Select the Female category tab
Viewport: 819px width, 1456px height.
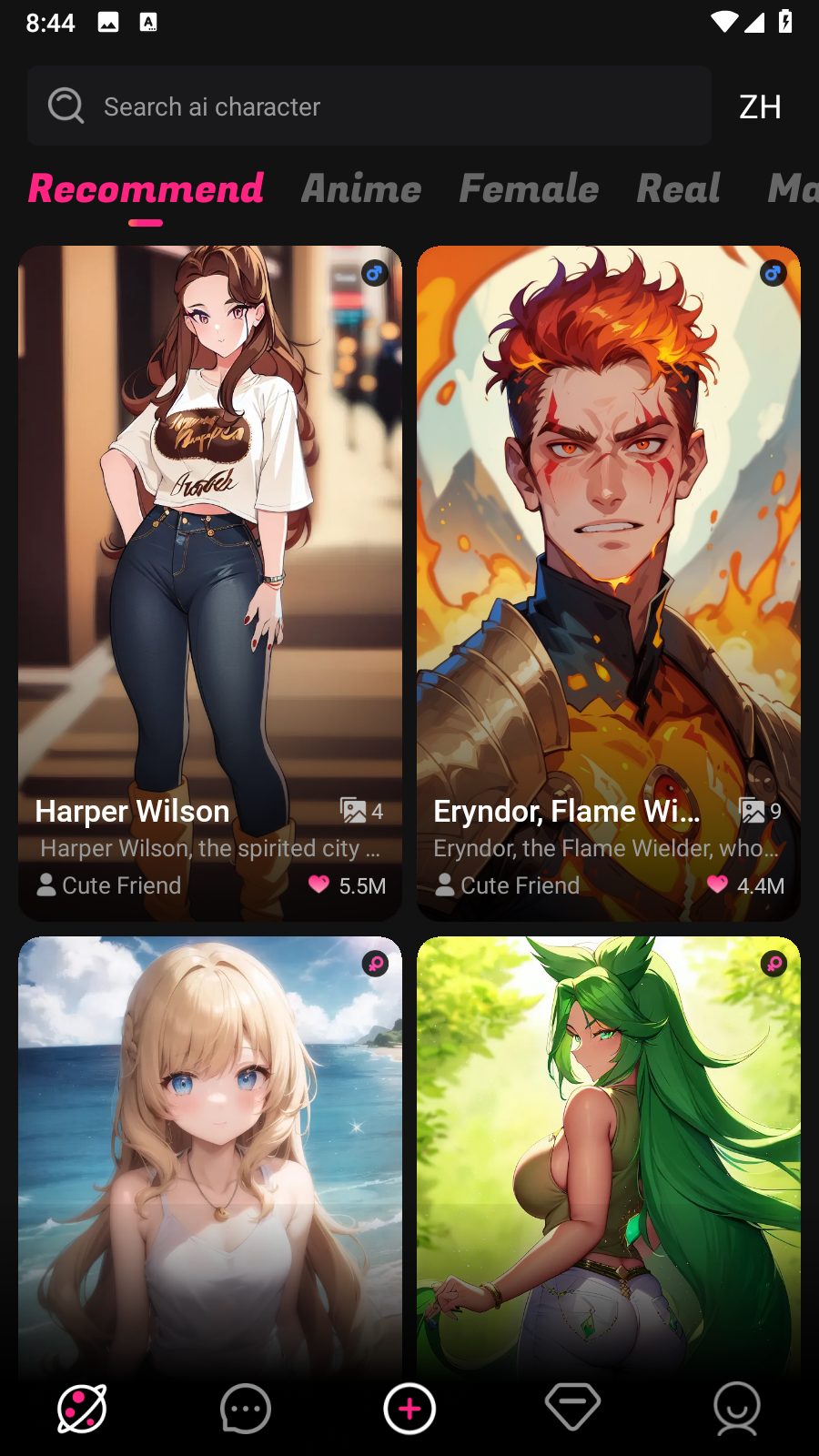[529, 189]
